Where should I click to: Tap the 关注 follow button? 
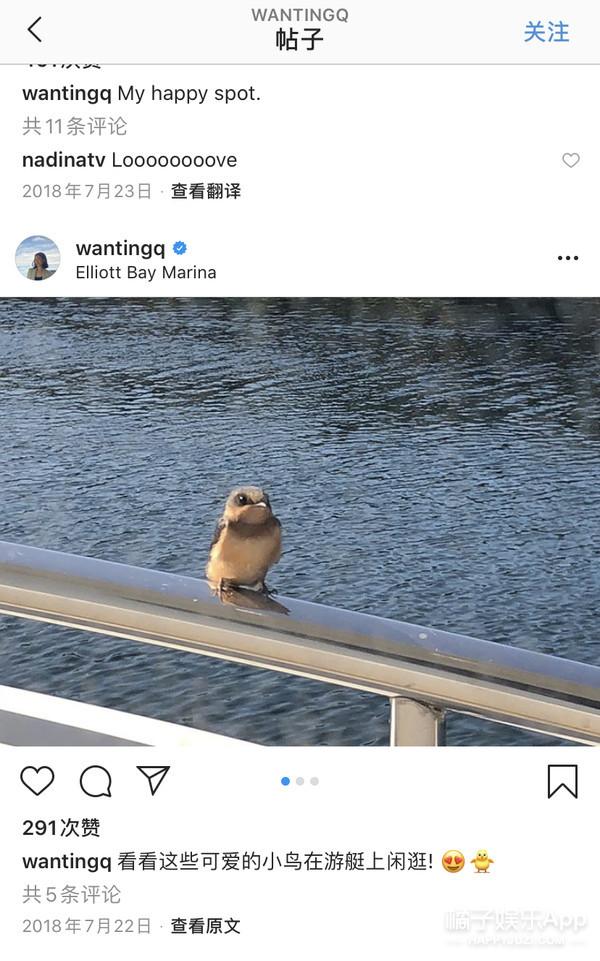(546, 32)
